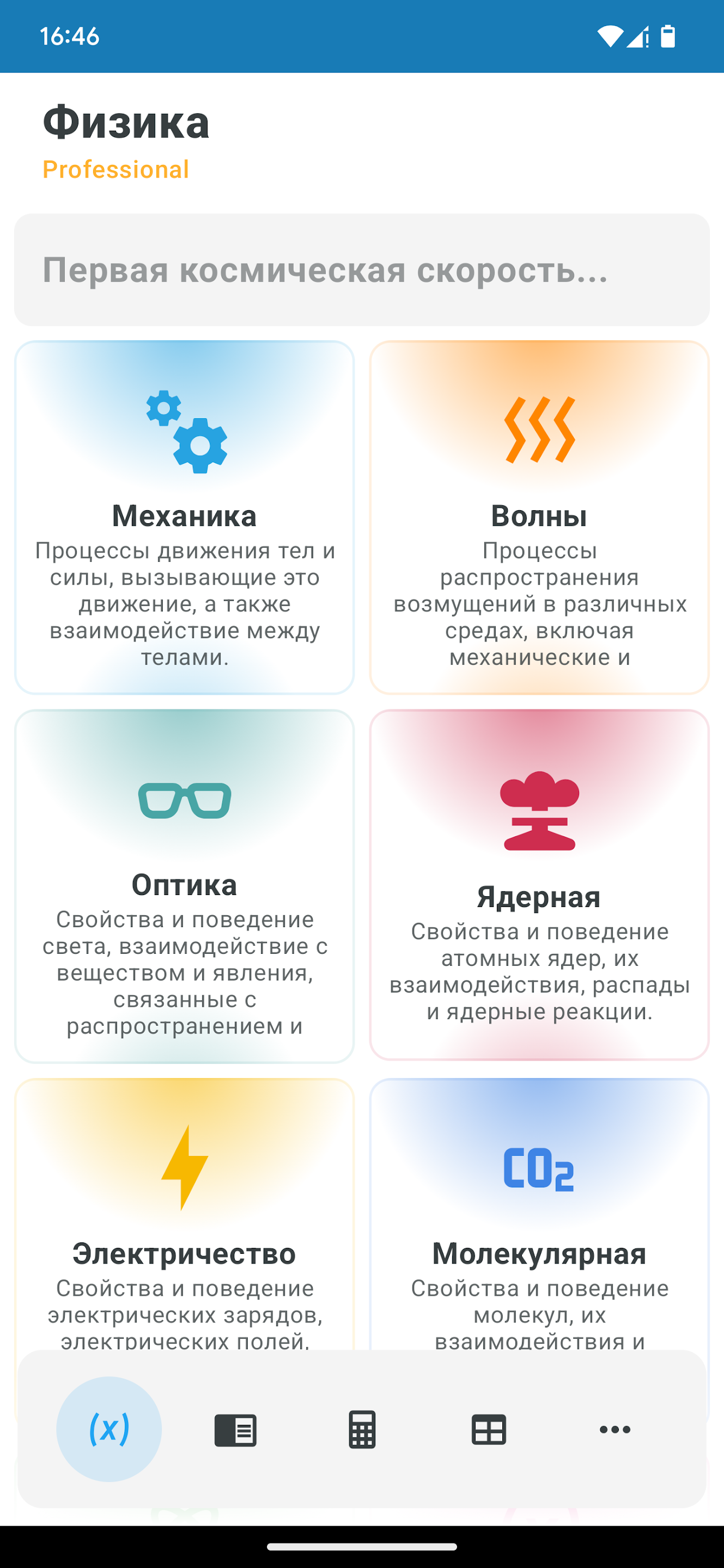Viewport: 724px width, 1568px height.
Task: Tap the search field "Первая космическая скорость..."
Action: pos(362,269)
